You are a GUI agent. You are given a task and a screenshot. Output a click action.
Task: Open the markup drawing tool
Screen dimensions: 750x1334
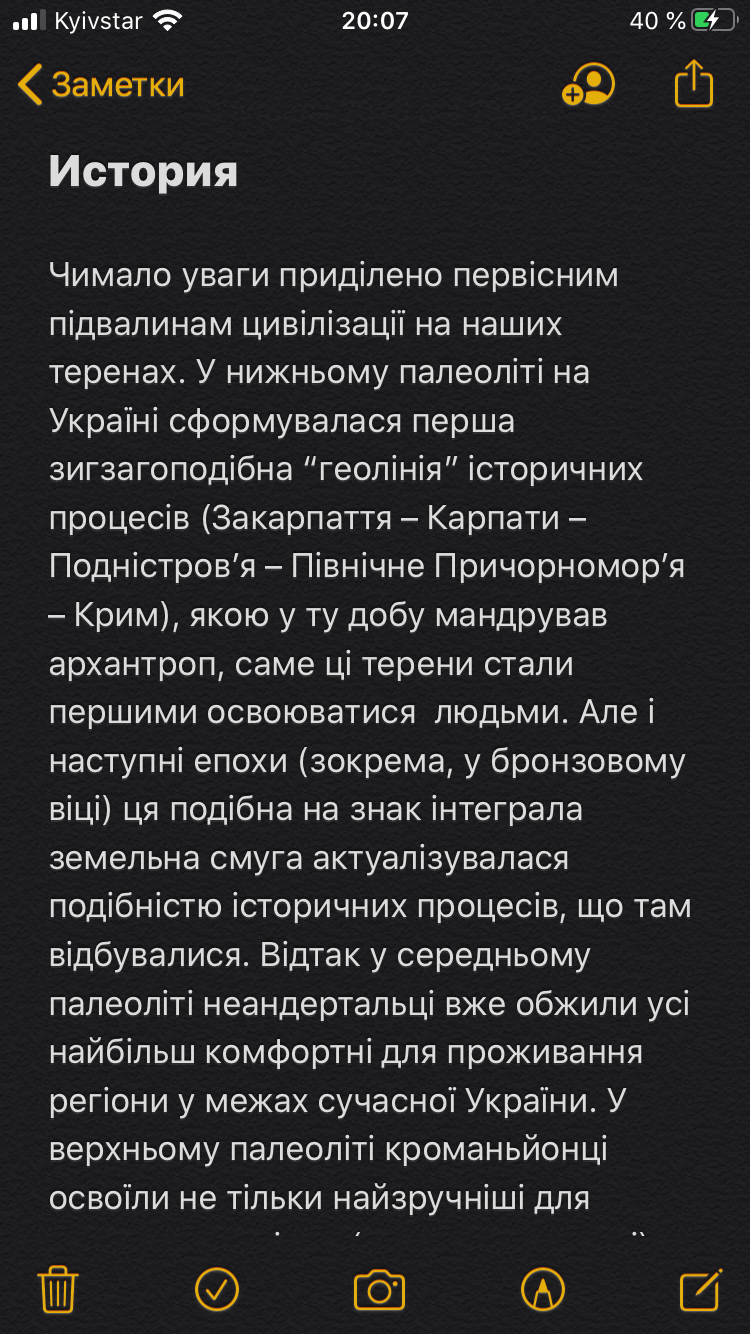[543, 1289]
